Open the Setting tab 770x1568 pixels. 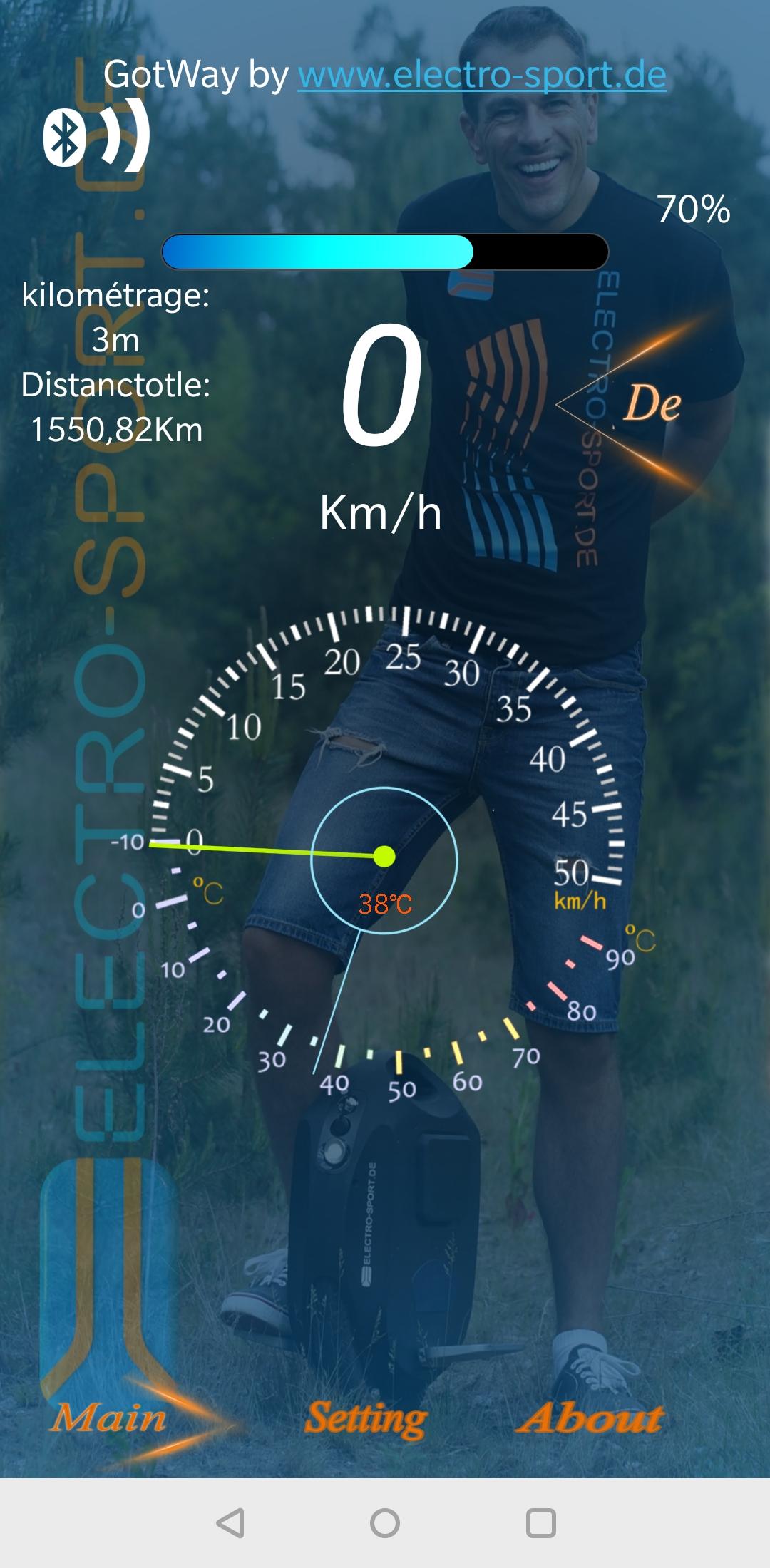366,1419
